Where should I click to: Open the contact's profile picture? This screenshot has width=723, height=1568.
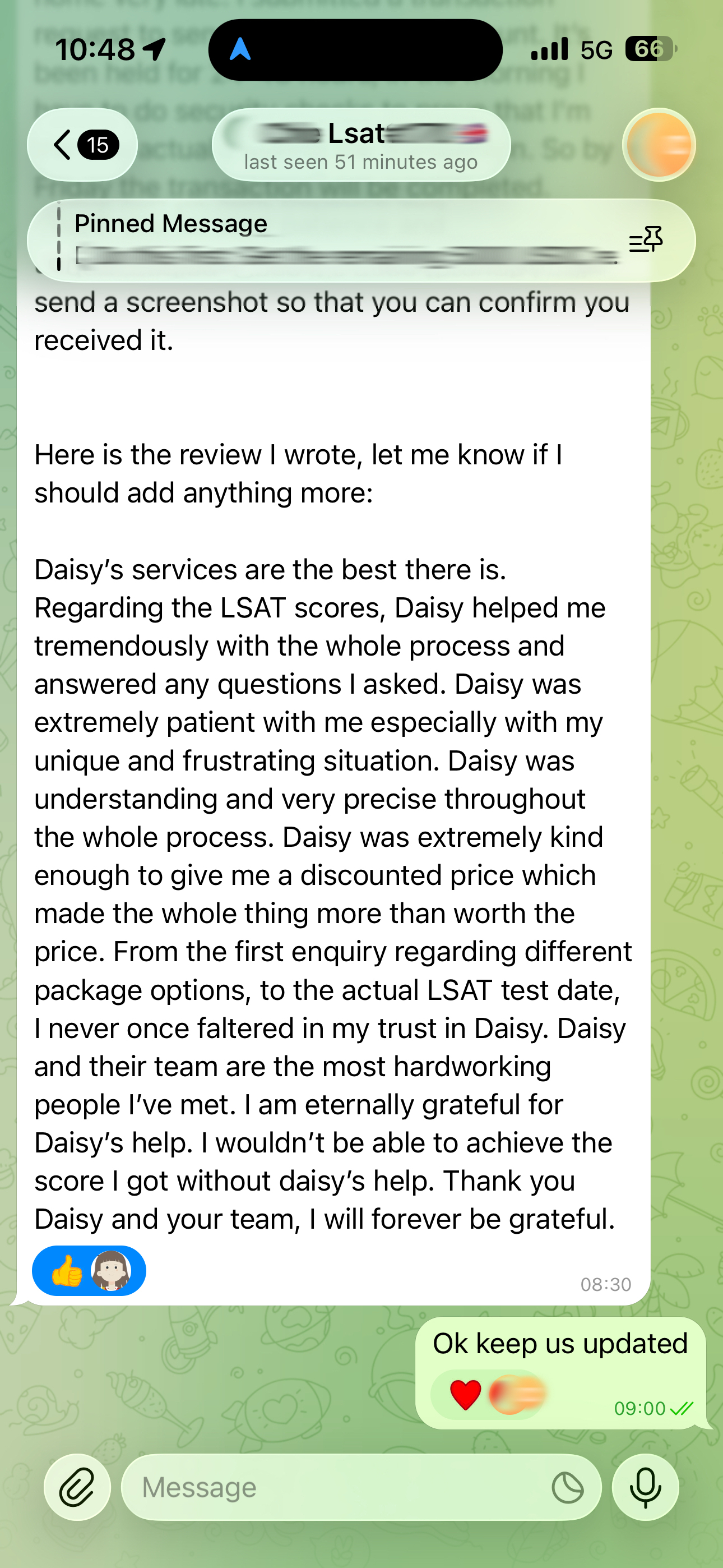(659, 145)
